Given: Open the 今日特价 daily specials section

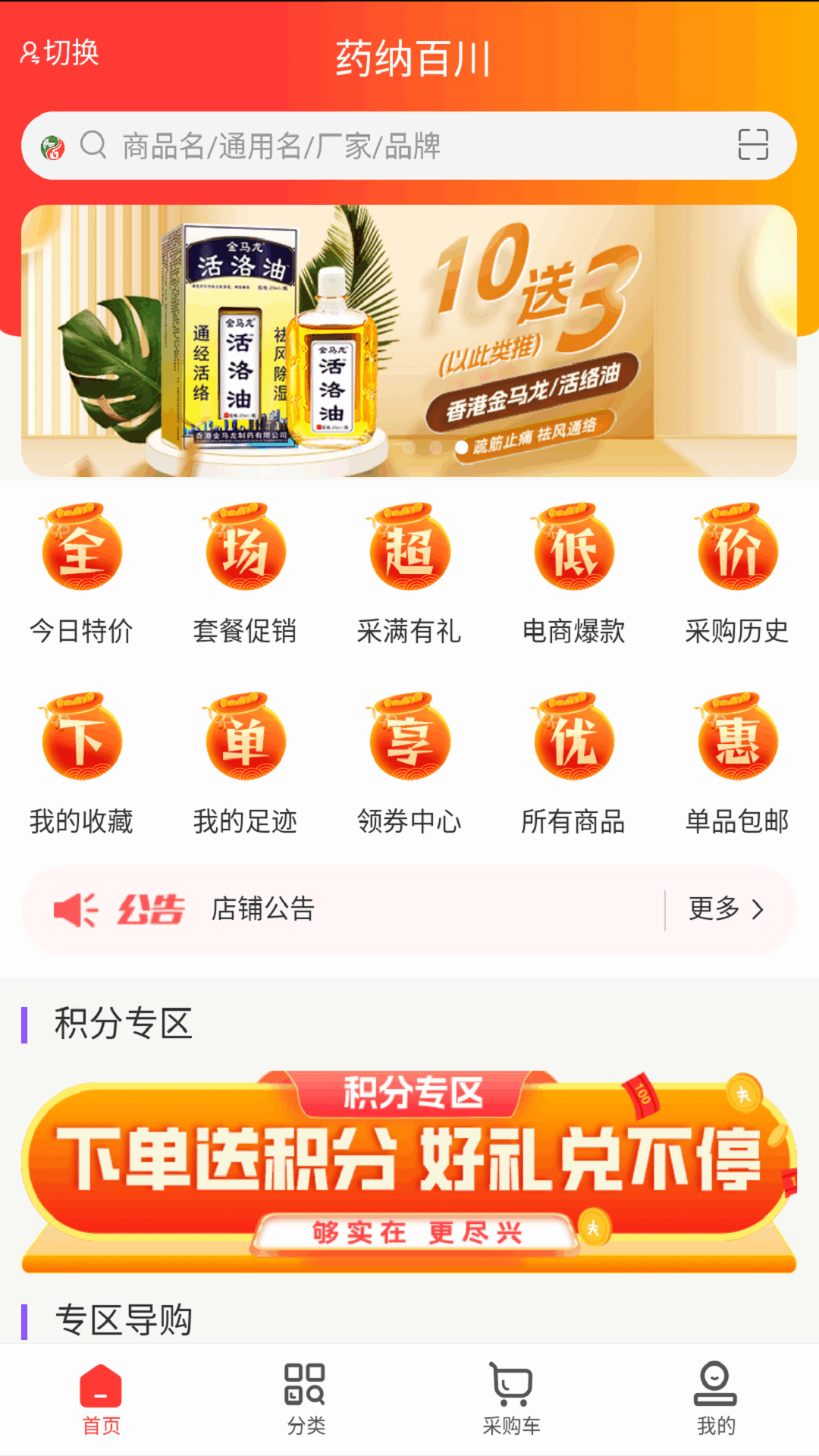Looking at the screenshot, I should [81, 576].
